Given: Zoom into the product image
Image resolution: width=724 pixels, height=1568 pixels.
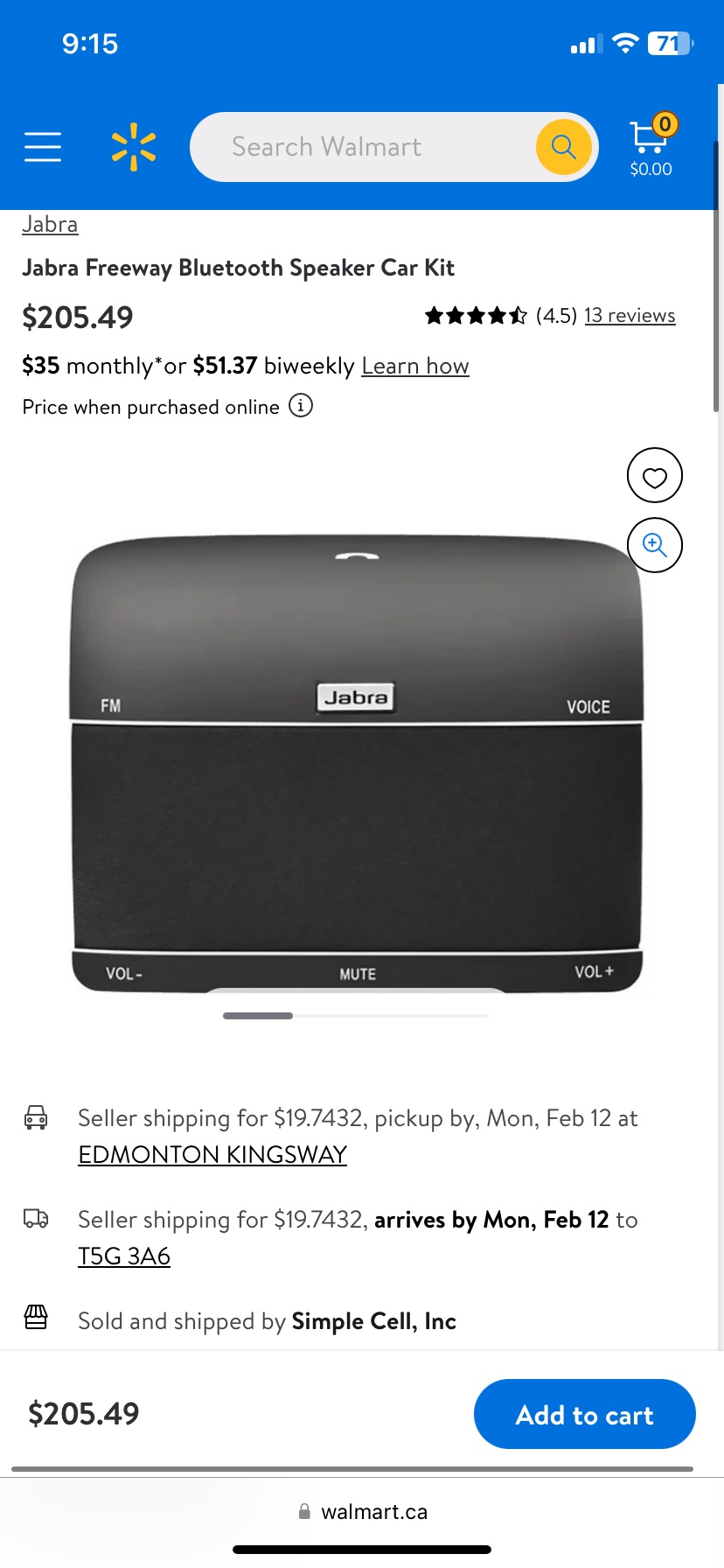Looking at the screenshot, I should click(x=654, y=545).
